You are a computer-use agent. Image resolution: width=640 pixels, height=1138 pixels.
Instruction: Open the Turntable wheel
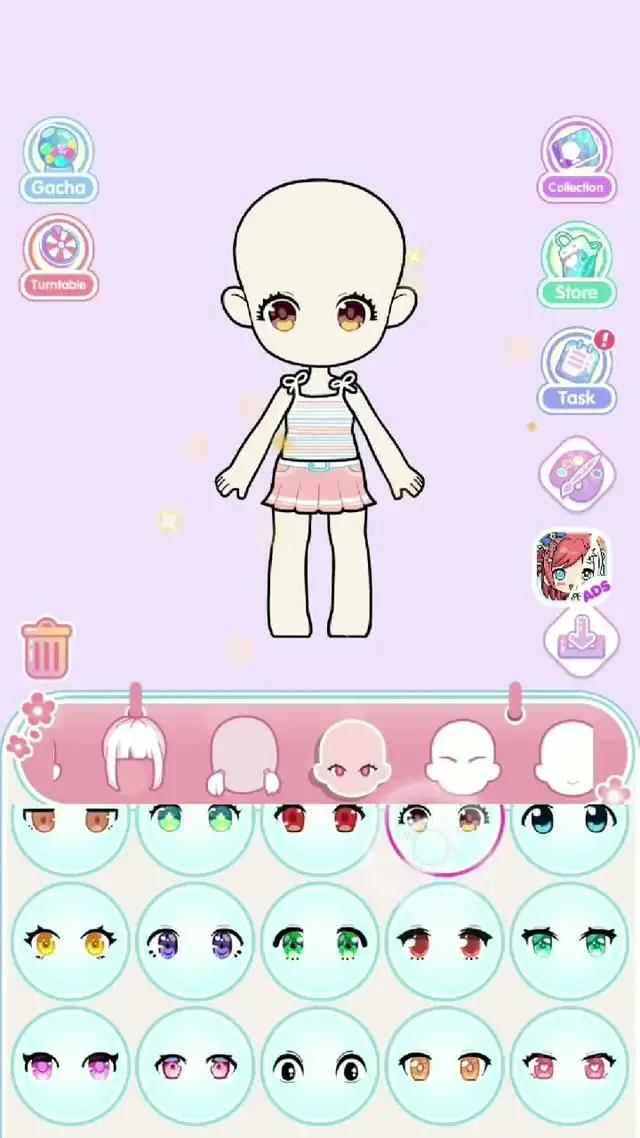(59, 257)
